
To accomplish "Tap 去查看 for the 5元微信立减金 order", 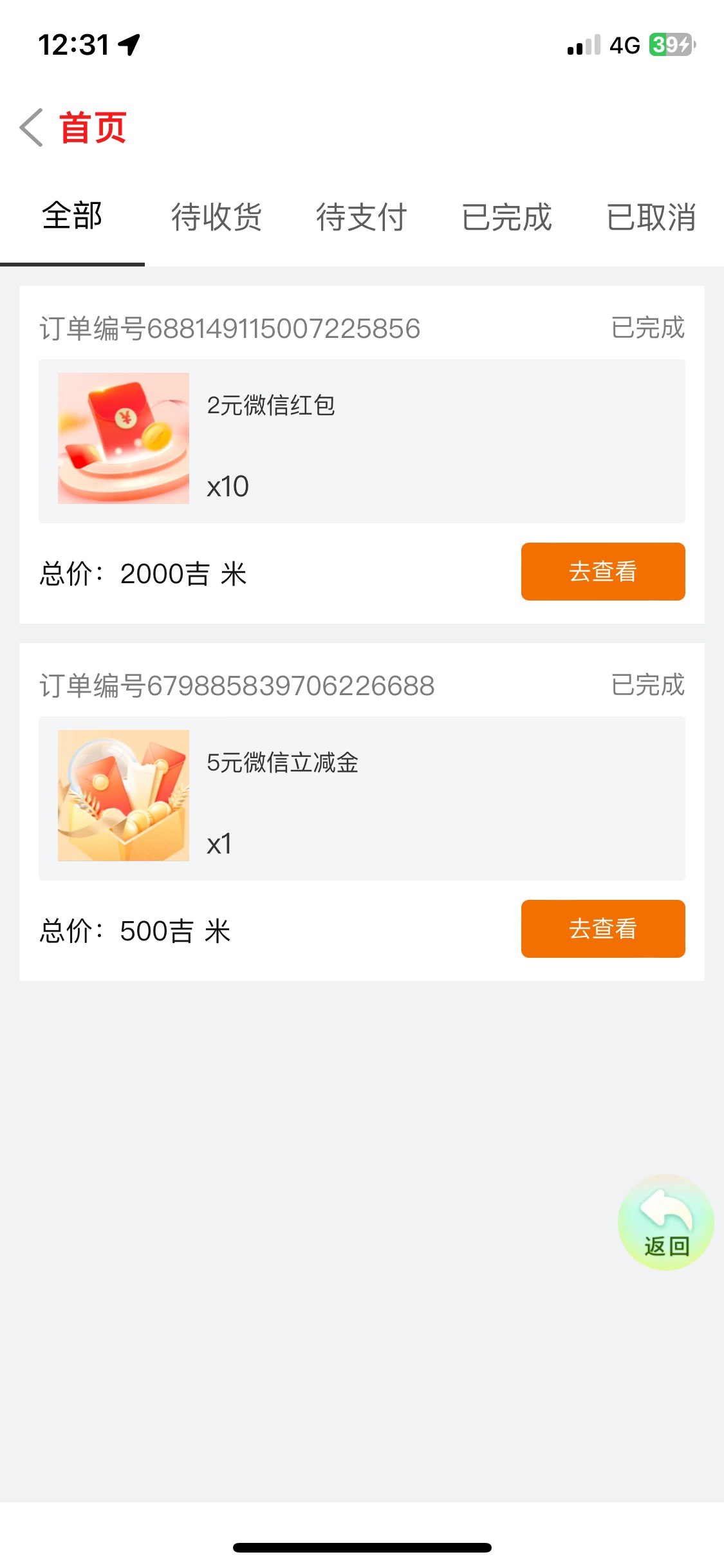I will [x=602, y=929].
